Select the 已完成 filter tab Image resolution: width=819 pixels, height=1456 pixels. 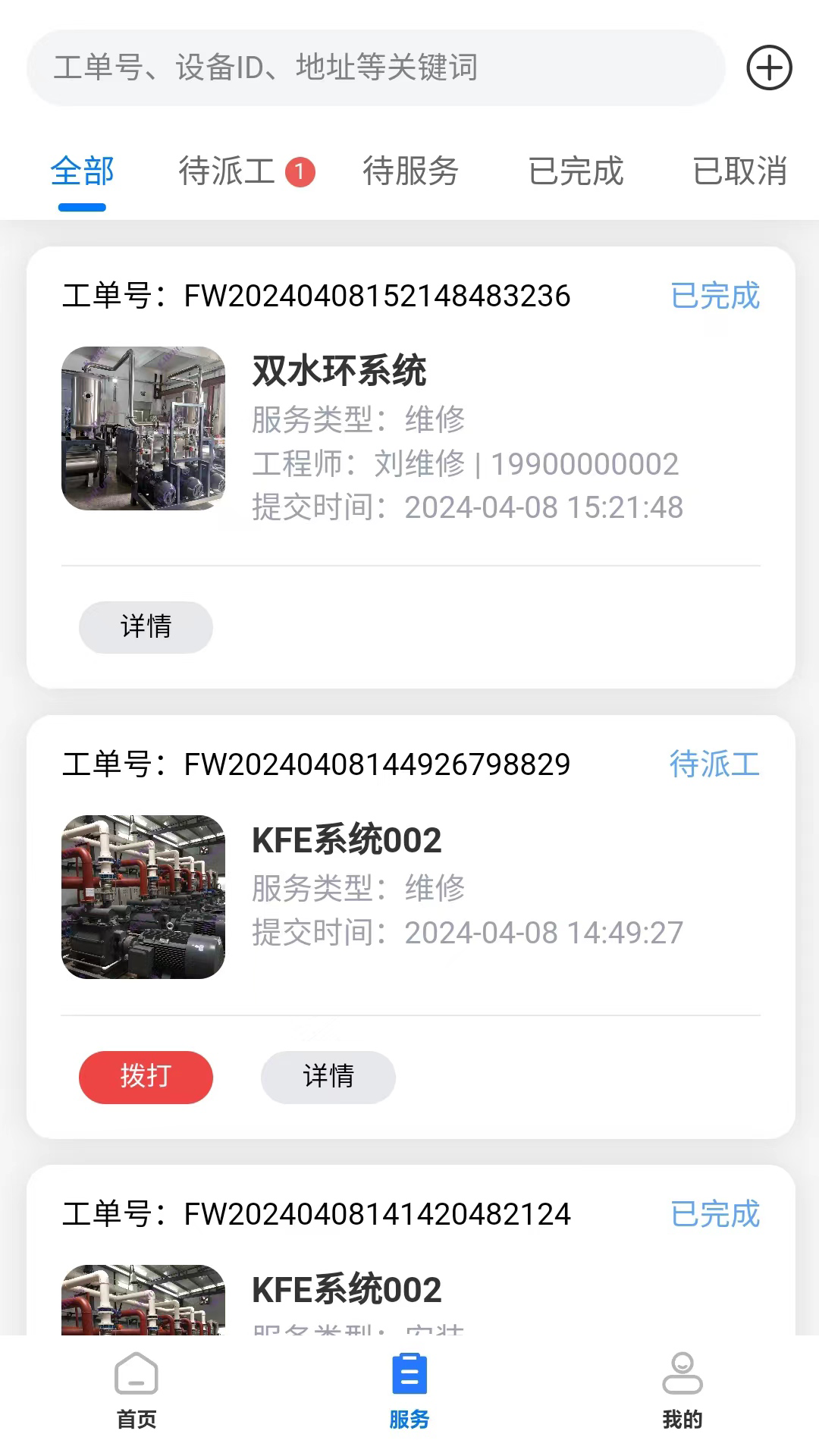click(577, 171)
